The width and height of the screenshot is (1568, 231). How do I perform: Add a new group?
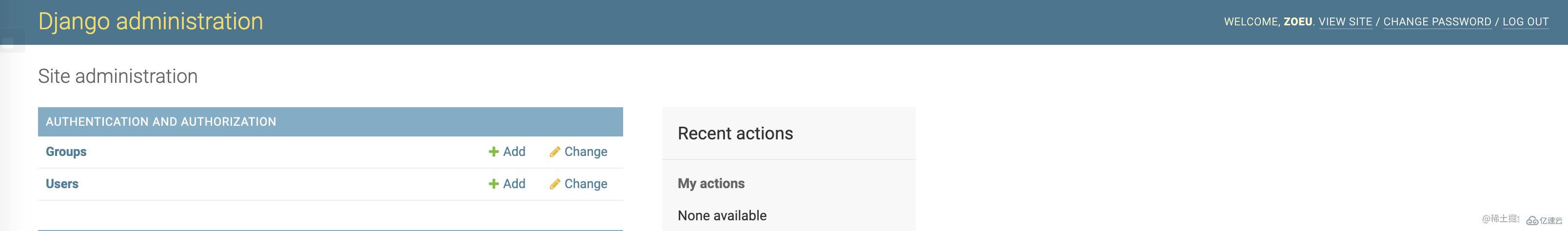click(507, 152)
